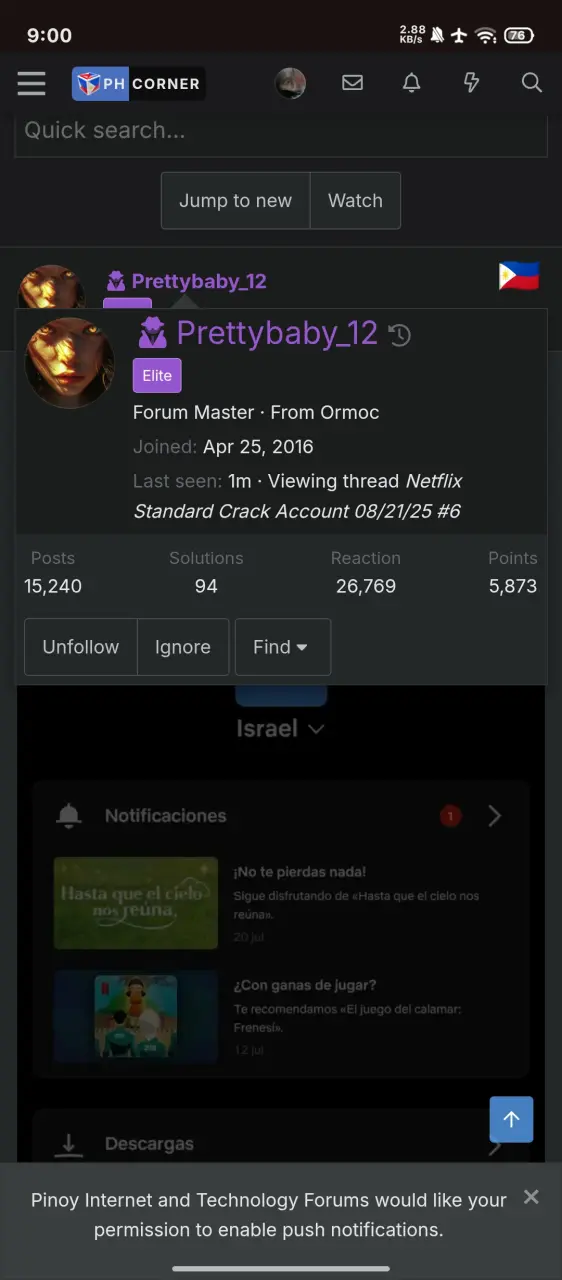562x1280 pixels.
Task: Open the inbox envelope
Action: click(352, 83)
